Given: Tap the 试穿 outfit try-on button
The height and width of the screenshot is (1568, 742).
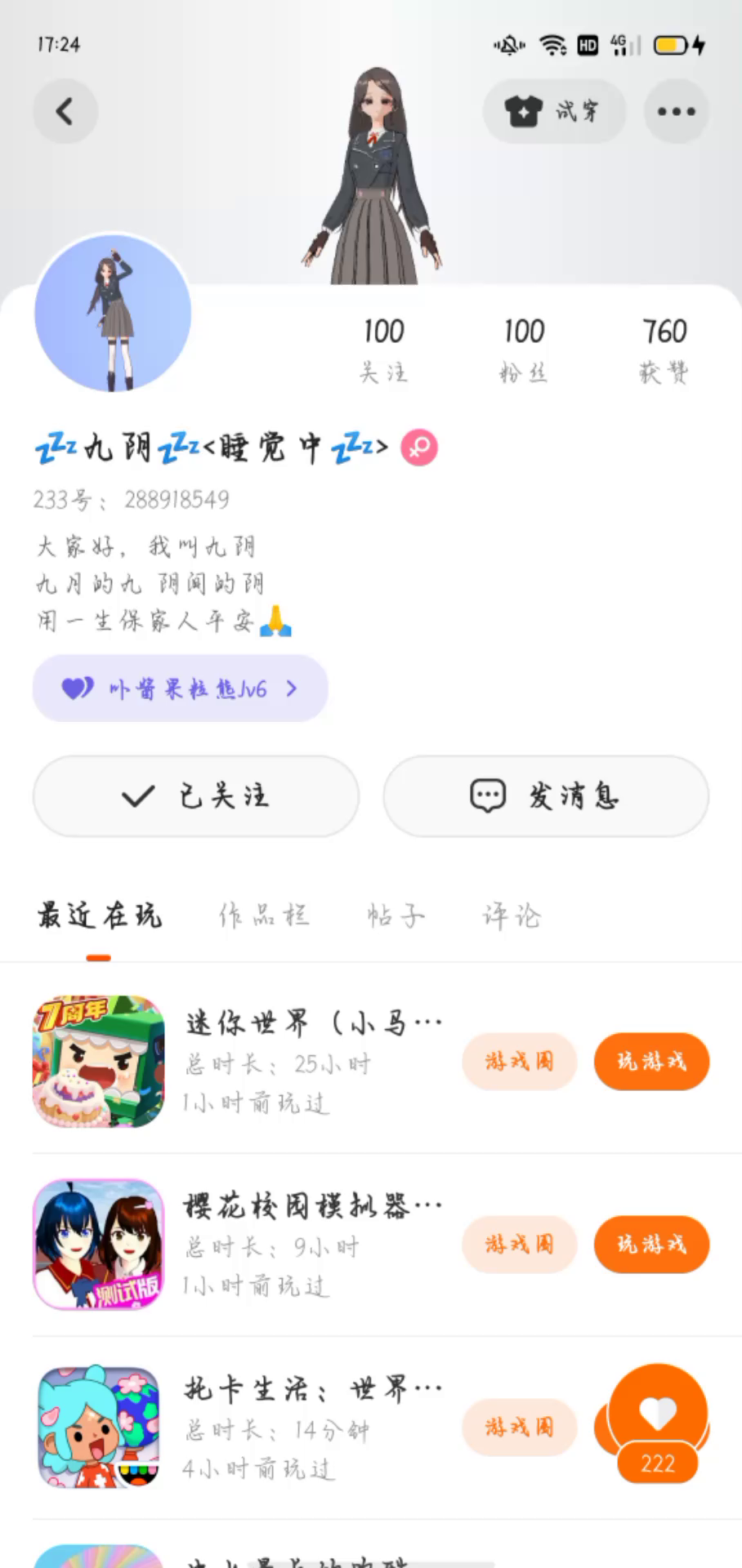Looking at the screenshot, I should tap(554, 111).
